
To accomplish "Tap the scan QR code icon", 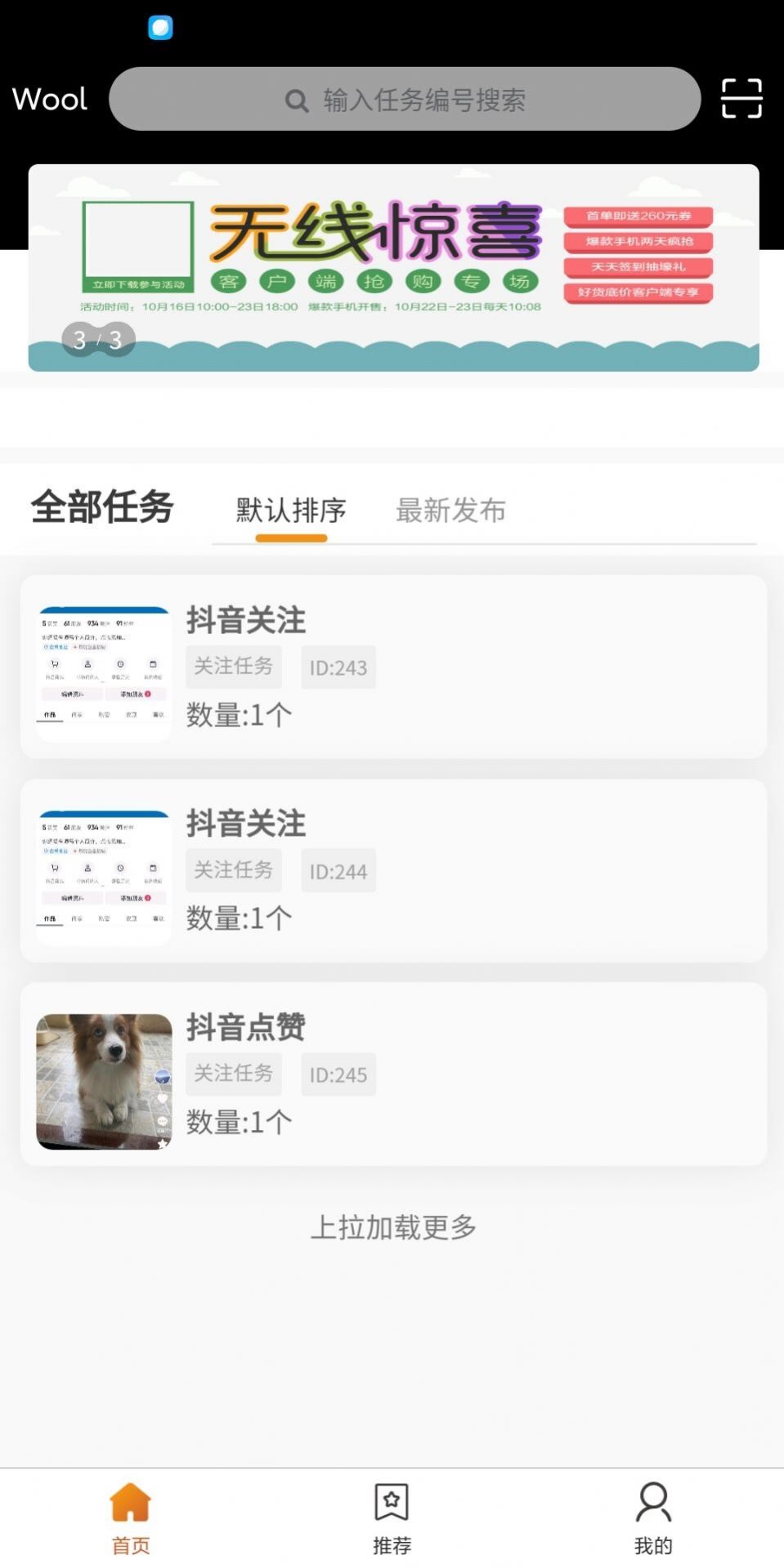I will coord(741,99).
